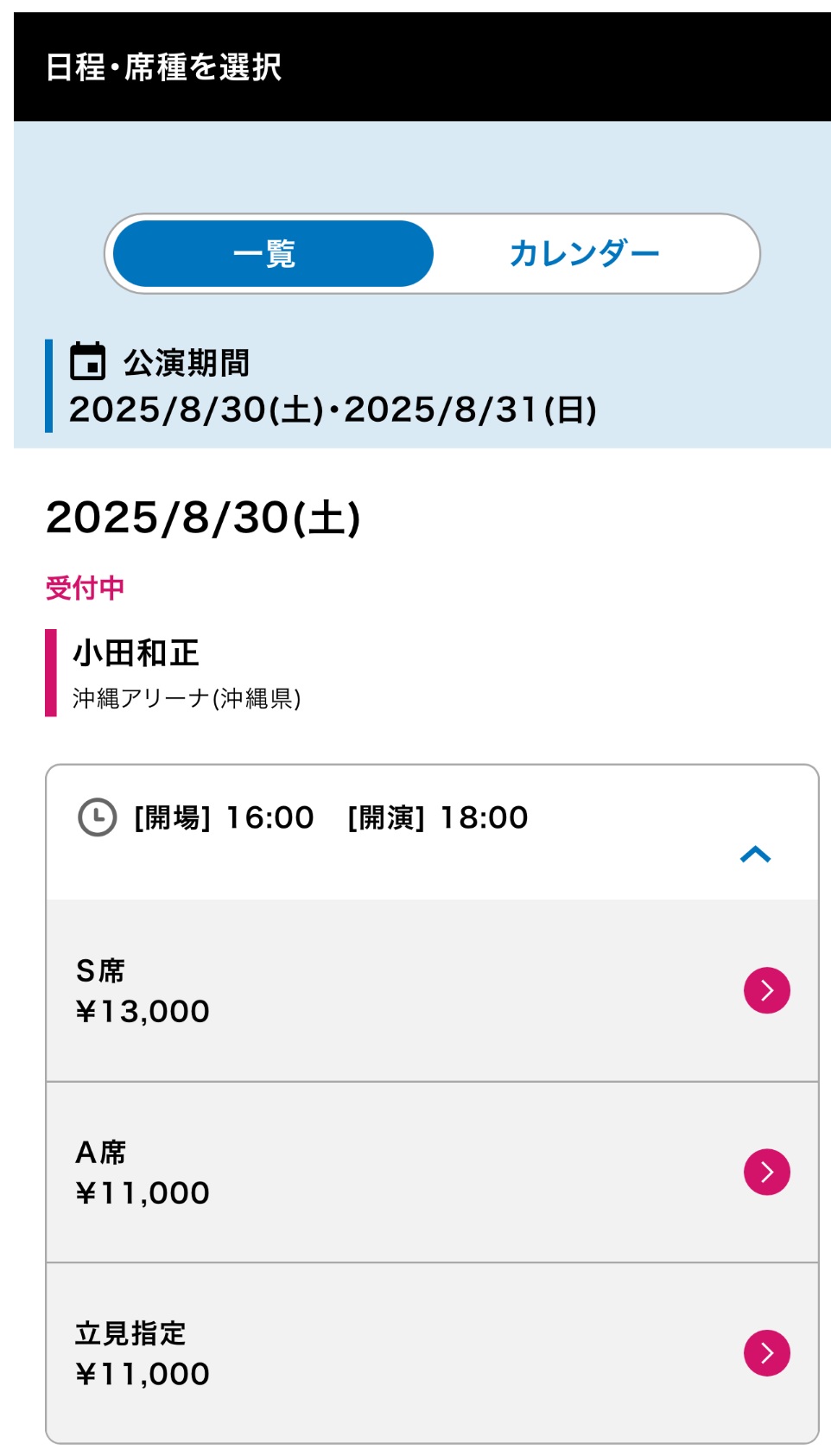Select the 一覧 list view tab
The width and height of the screenshot is (831, 1456).
coord(273,254)
